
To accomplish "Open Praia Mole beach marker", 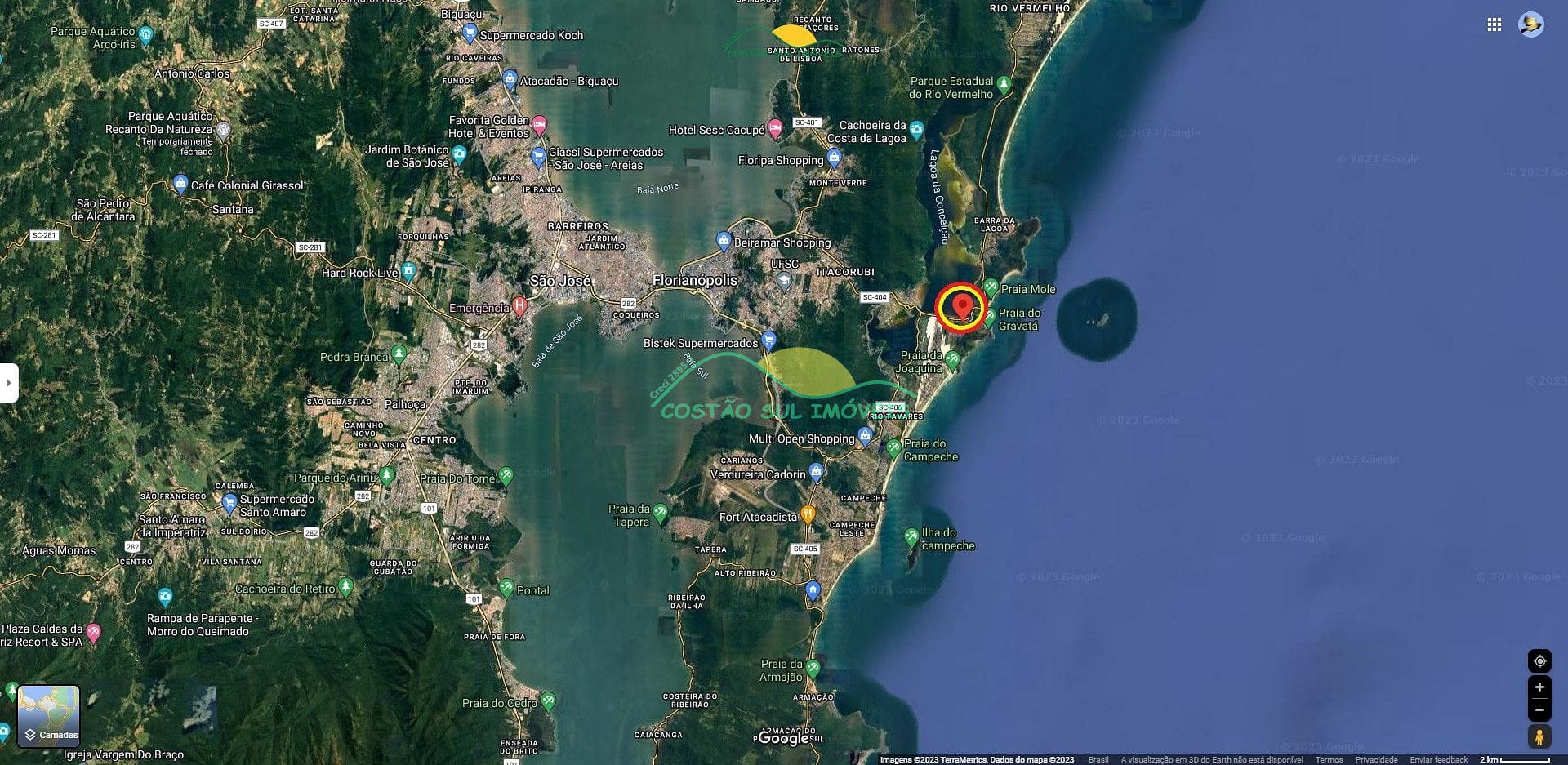I will pyautogui.click(x=991, y=287).
